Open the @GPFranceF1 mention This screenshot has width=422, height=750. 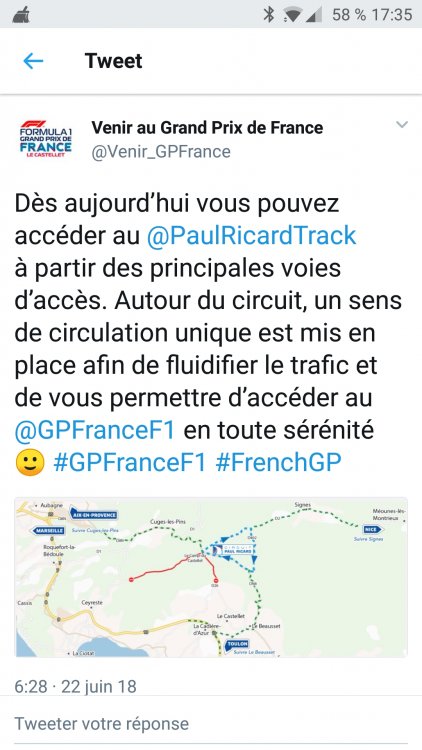point(95,430)
